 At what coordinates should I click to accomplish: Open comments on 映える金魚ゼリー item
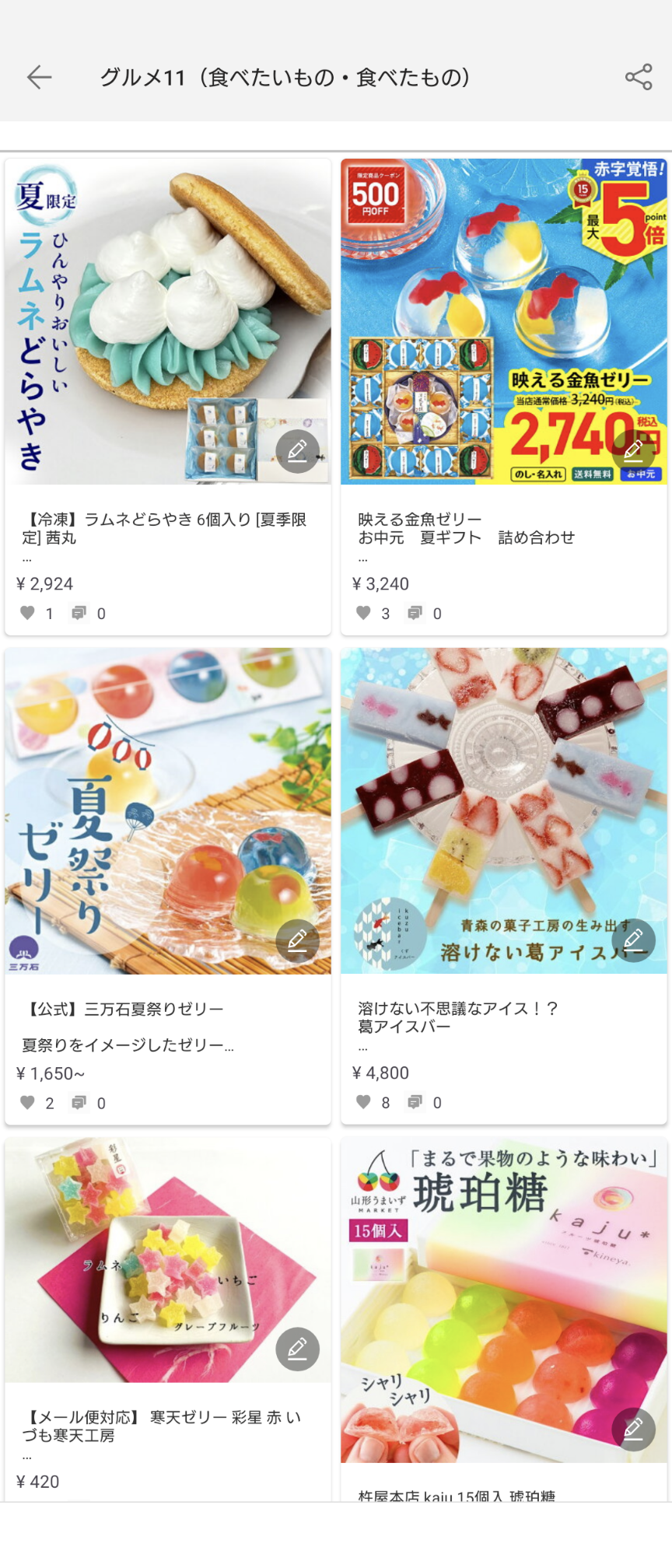(415, 613)
